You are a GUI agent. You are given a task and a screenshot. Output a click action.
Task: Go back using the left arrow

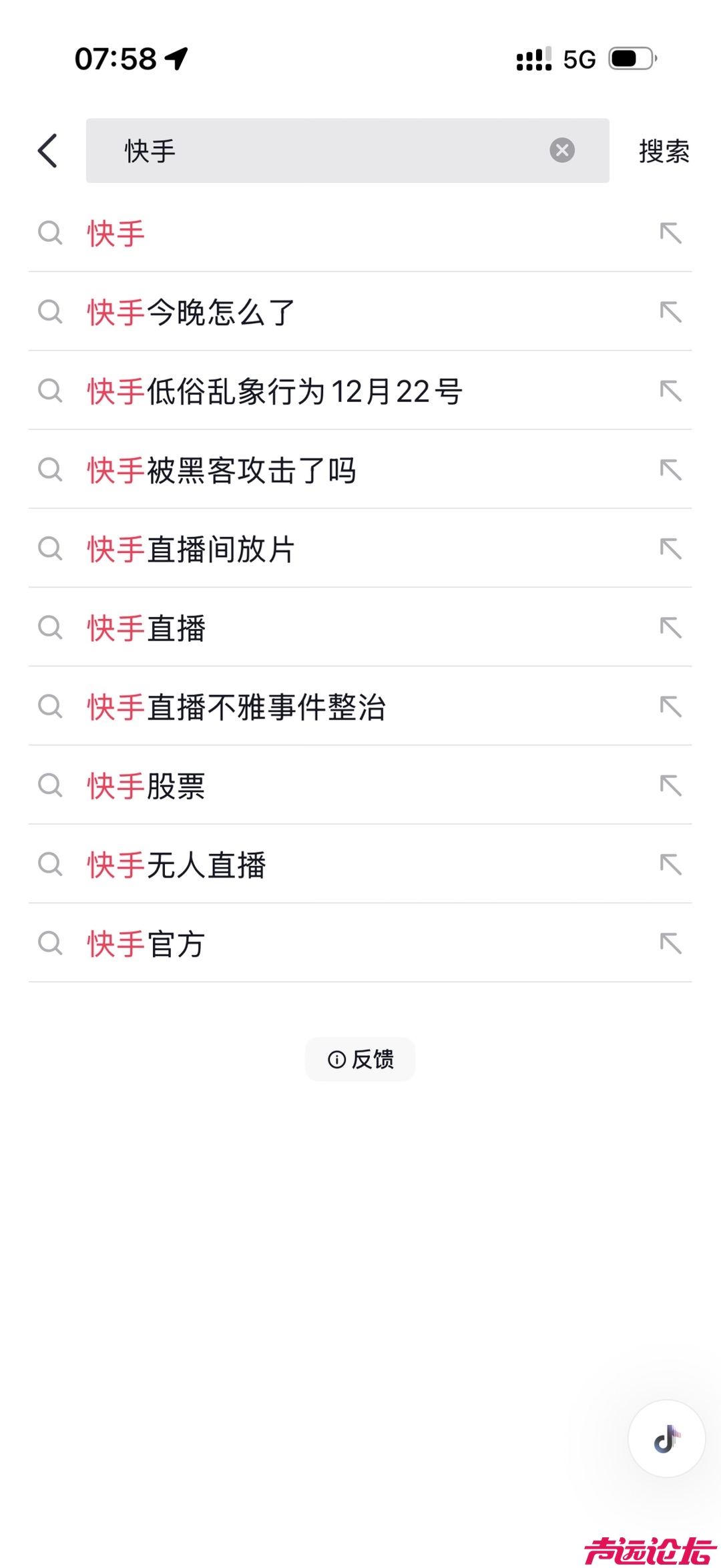tap(48, 151)
